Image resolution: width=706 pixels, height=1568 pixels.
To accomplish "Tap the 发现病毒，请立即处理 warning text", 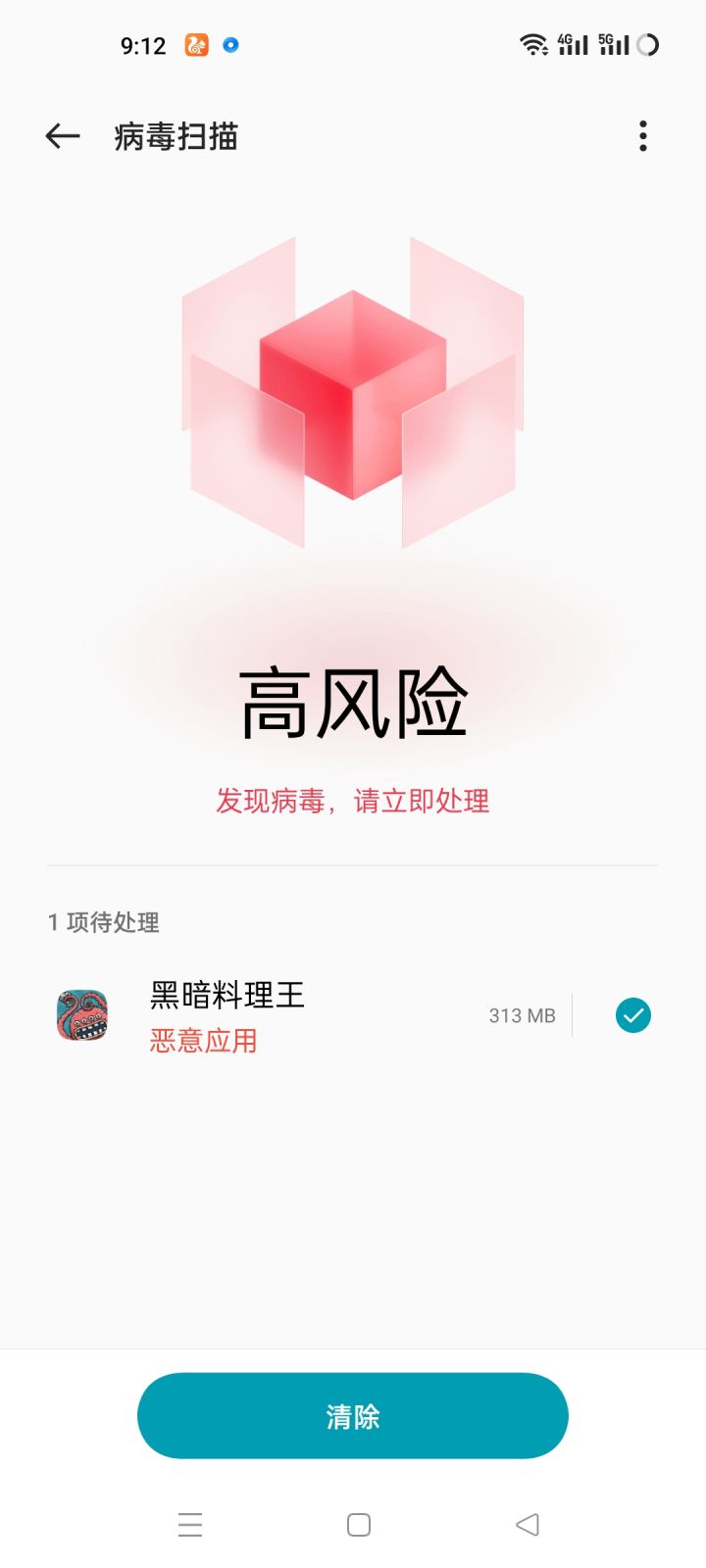I will click(x=353, y=802).
